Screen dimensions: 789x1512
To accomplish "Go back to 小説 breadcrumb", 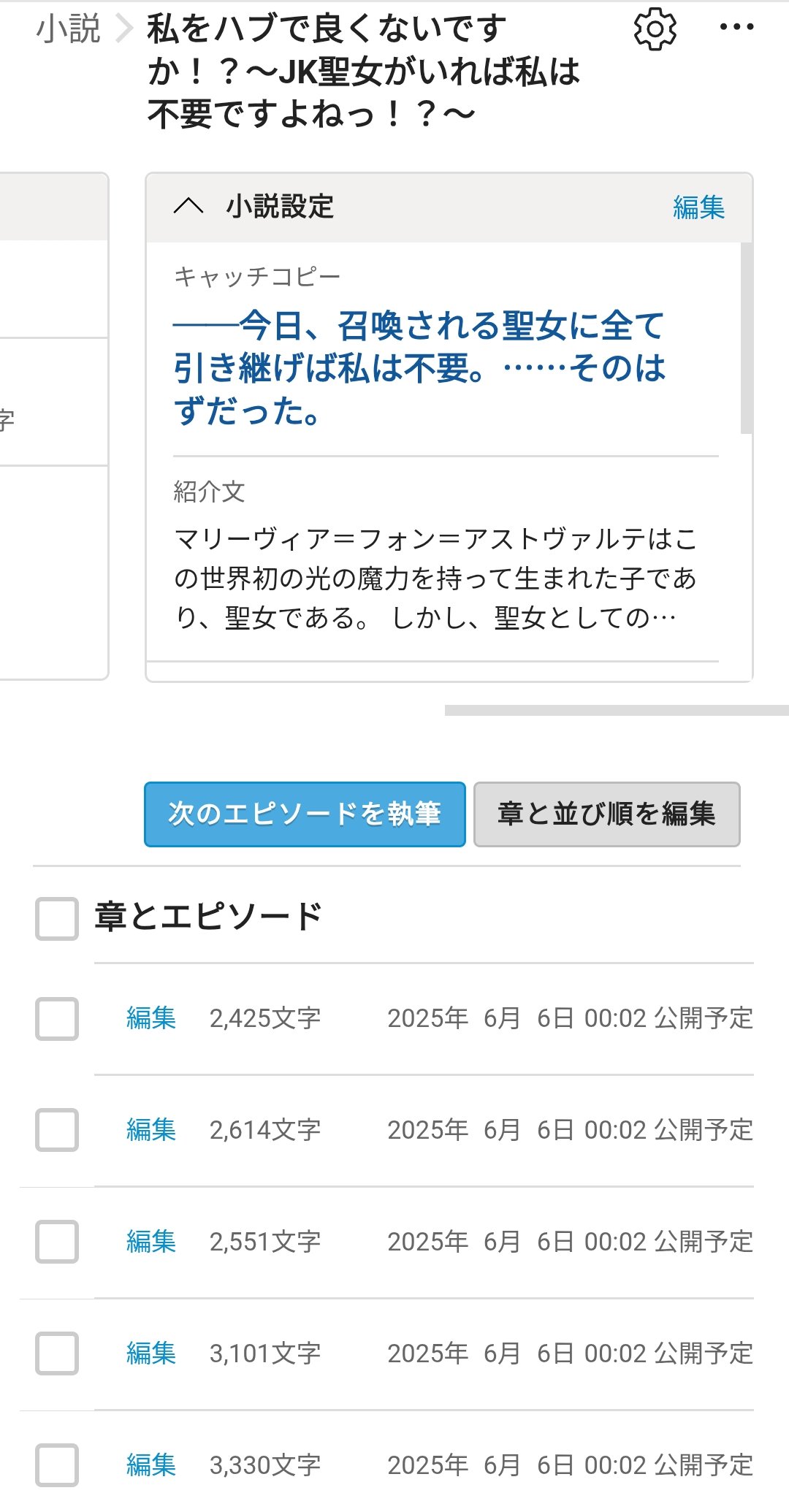I will click(68, 29).
